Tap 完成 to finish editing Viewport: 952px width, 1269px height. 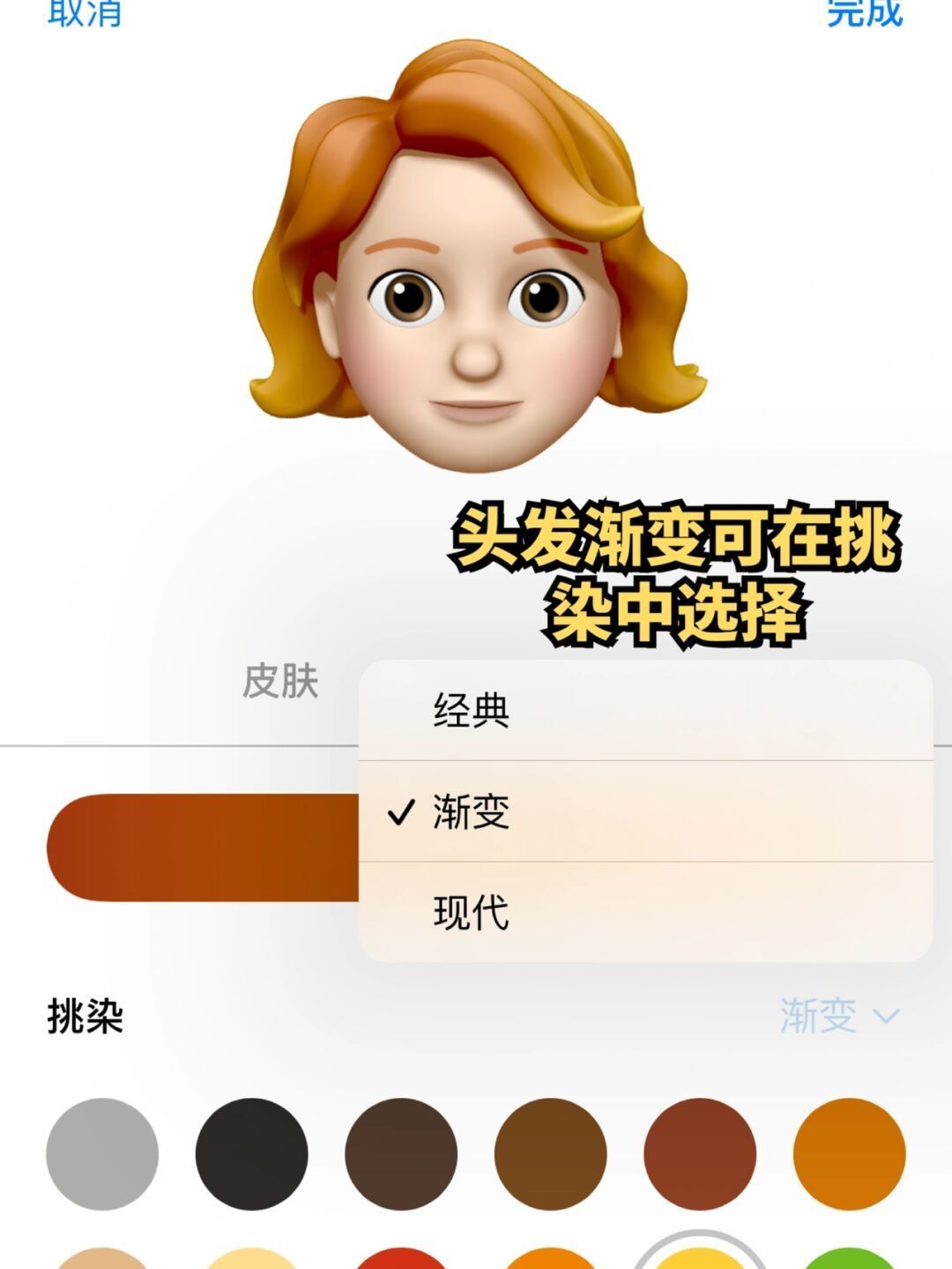(865, 12)
